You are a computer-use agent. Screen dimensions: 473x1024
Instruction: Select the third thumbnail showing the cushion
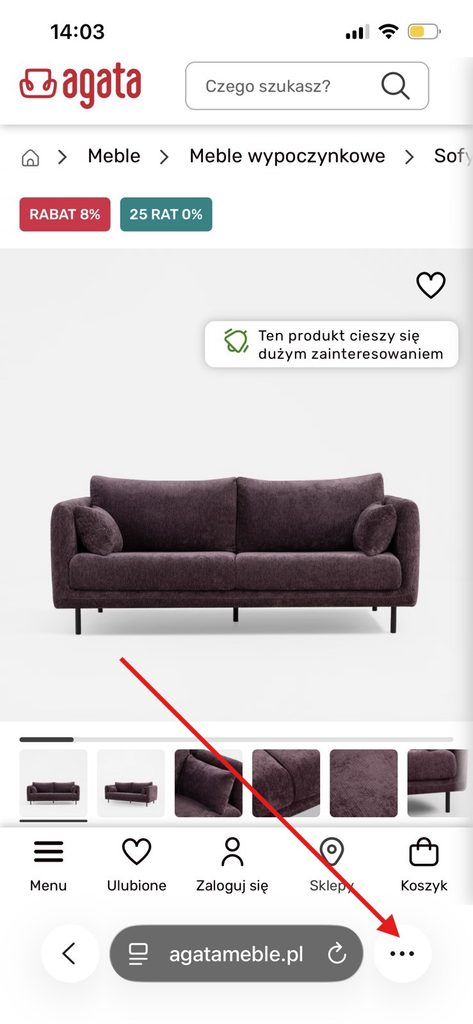pos(208,783)
